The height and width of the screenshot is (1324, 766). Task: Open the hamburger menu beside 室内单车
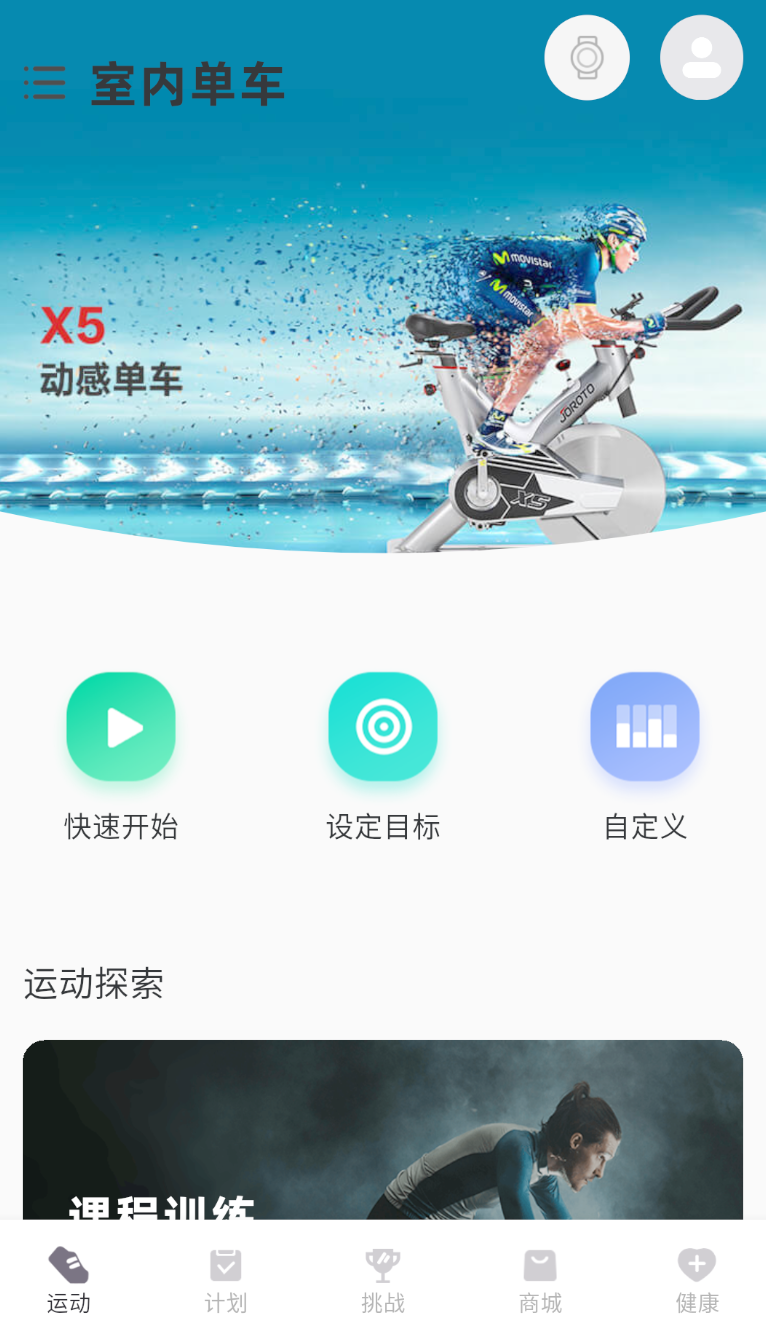pos(45,84)
